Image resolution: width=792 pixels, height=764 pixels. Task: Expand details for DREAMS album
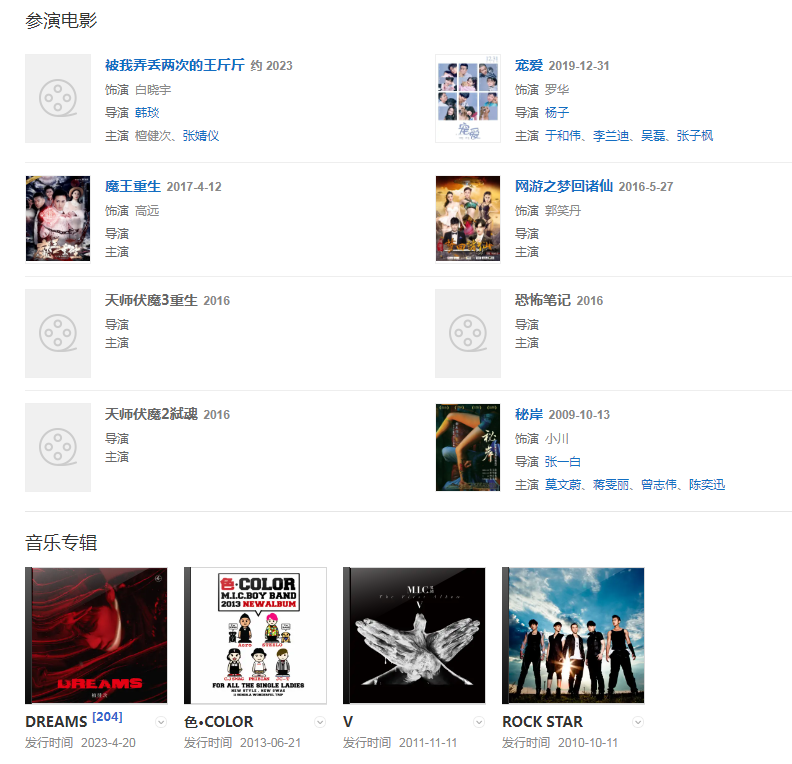tap(161, 722)
